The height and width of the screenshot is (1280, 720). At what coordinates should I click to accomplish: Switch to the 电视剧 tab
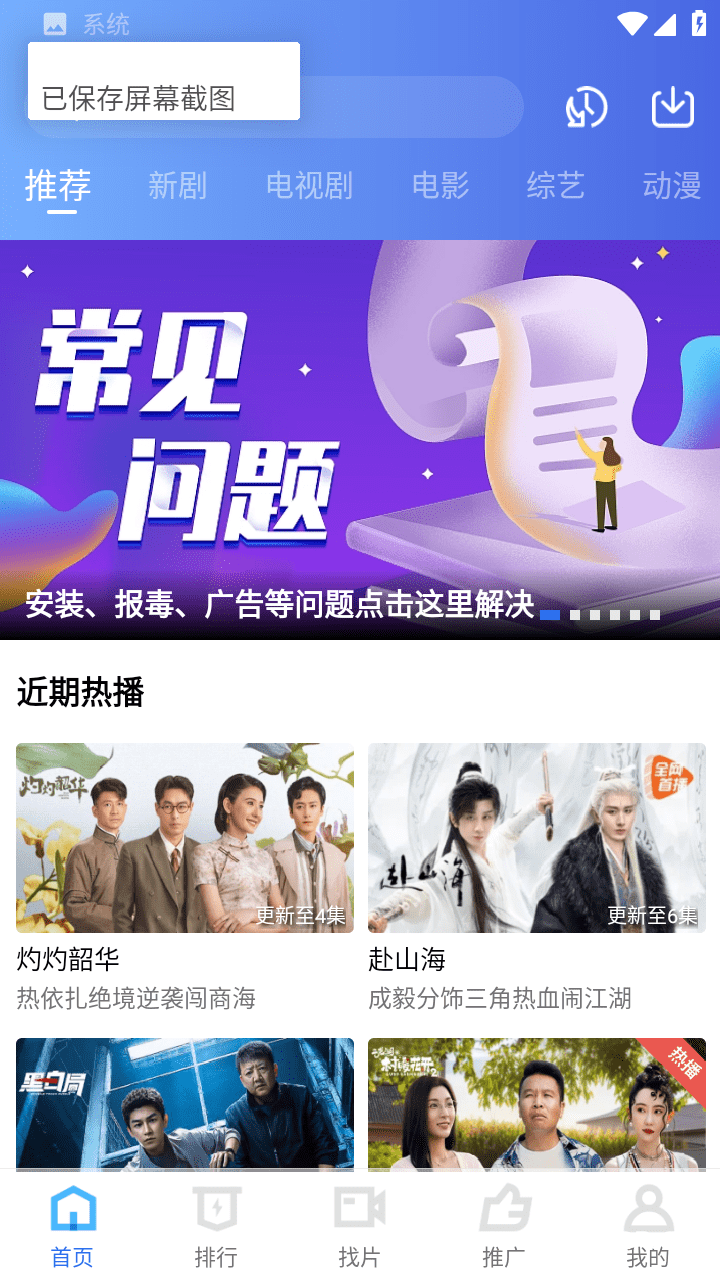(x=309, y=186)
